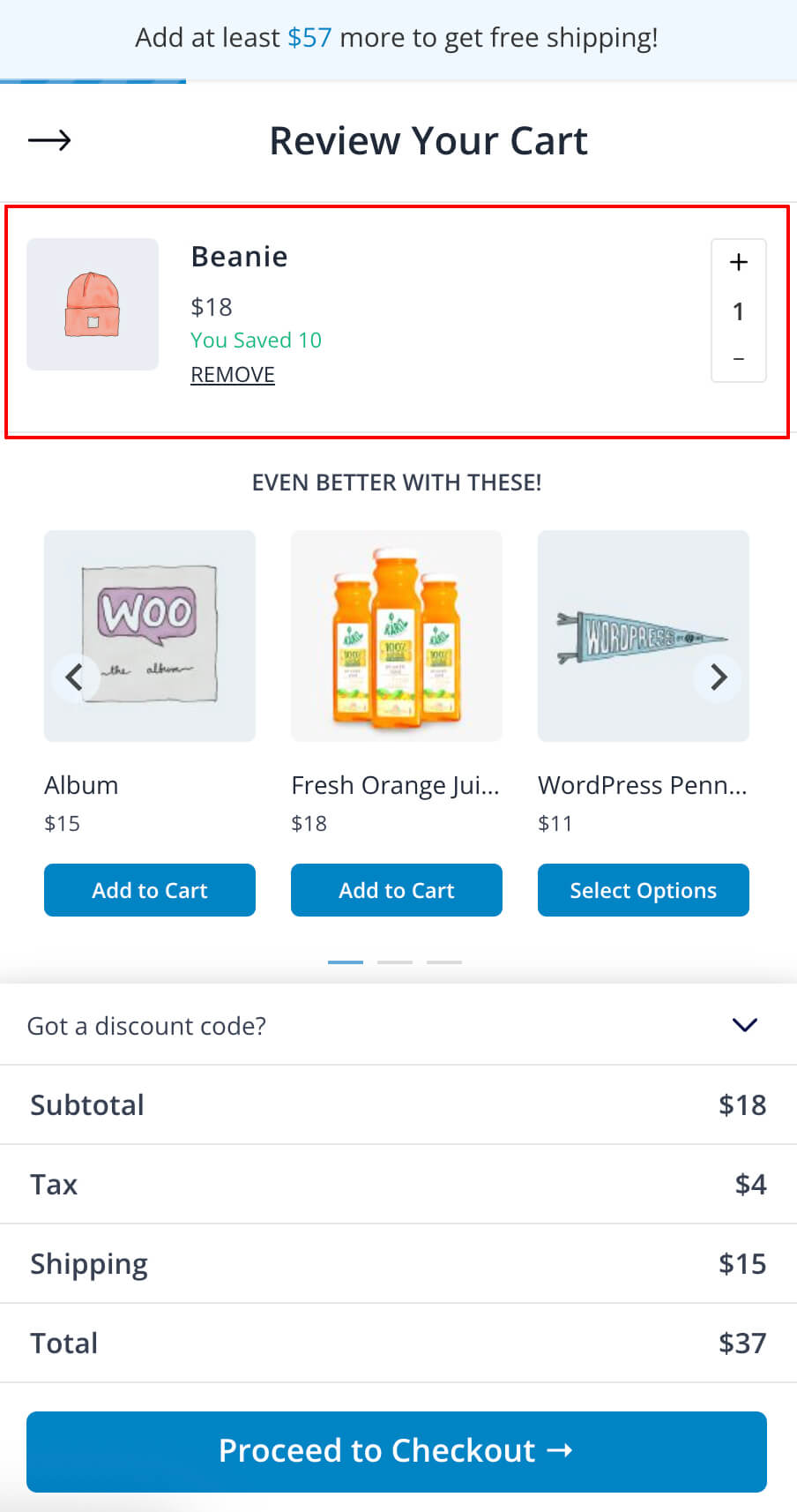797x1512 pixels.
Task: Remove Beanie from the cart
Action: pos(233,374)
